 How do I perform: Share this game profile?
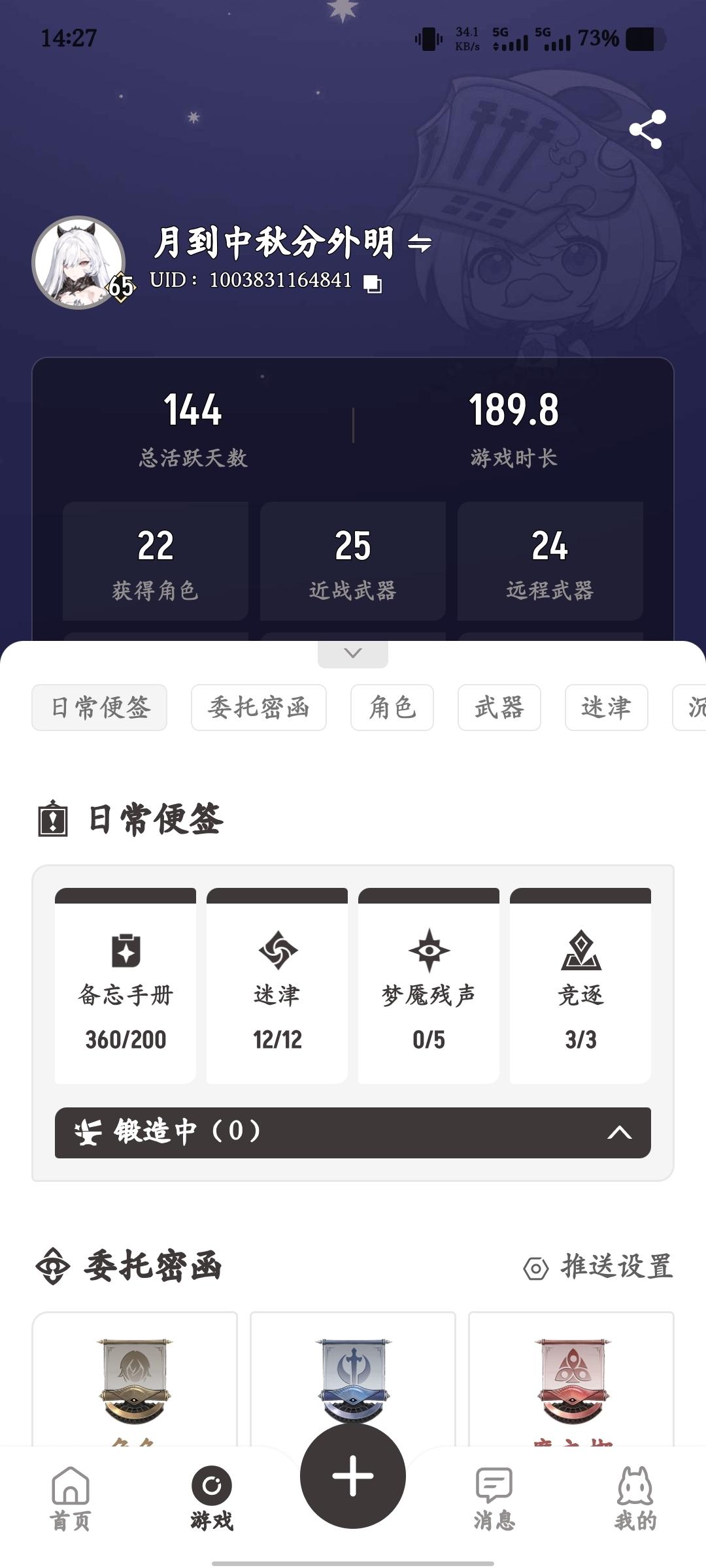647,129
